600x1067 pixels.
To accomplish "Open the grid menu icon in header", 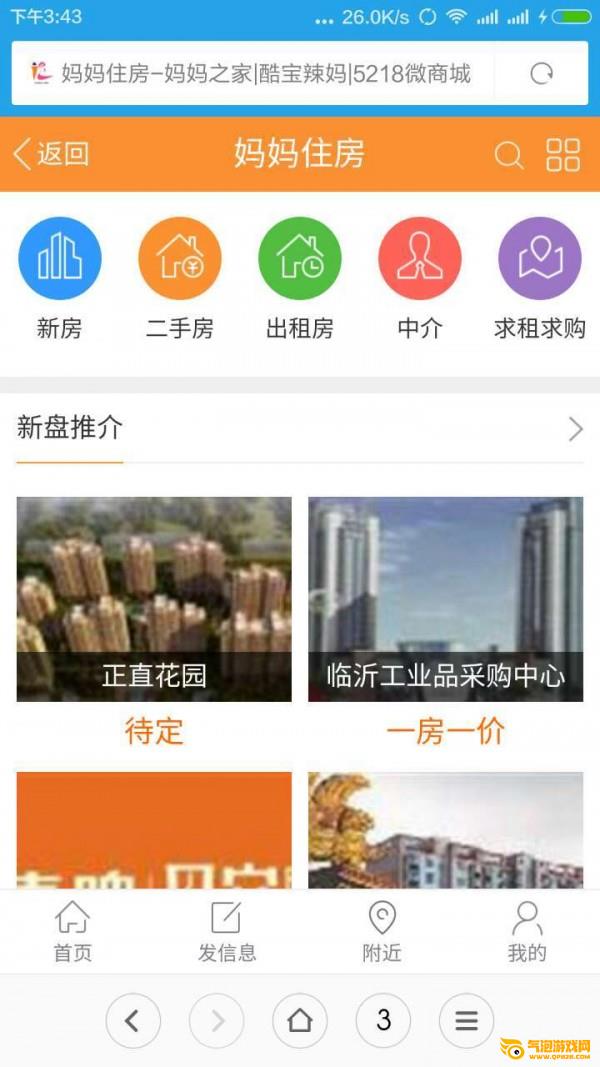I will pos(563,155).
